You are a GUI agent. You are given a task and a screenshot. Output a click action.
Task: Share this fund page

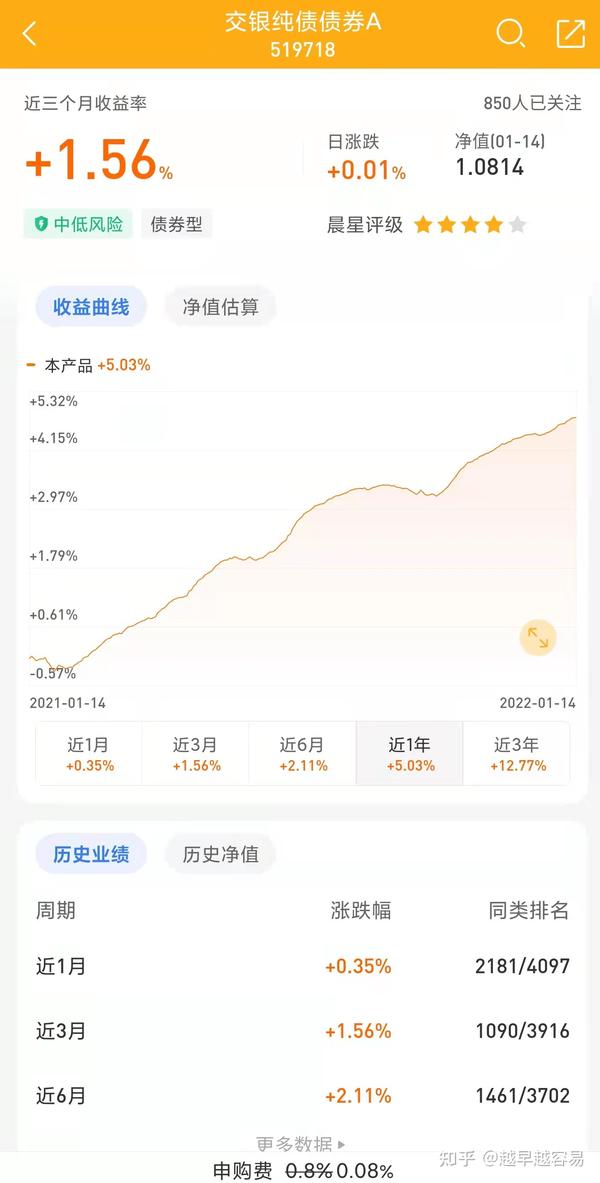click(x=571, y=33)
